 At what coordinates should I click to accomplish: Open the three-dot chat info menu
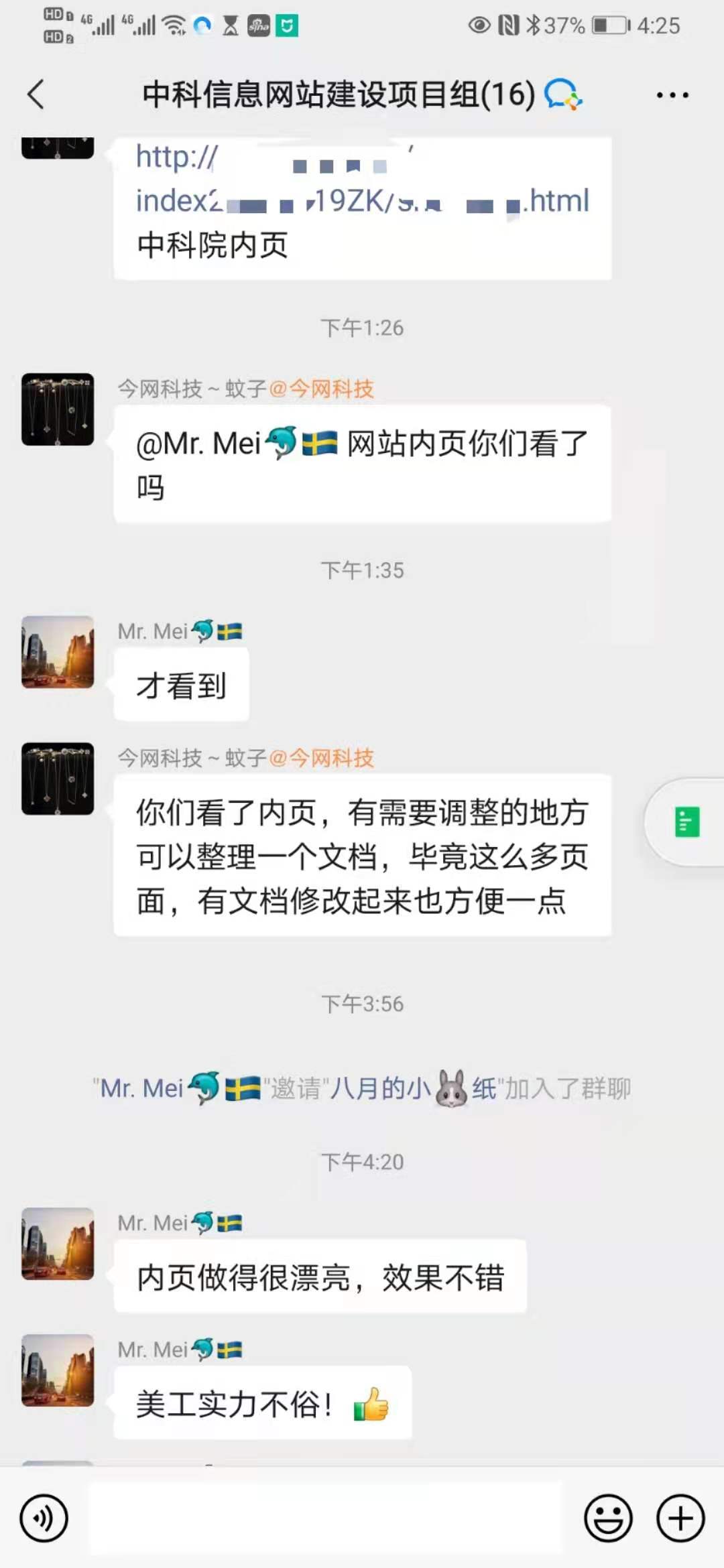pyautogui.click(x=672, y=95)
